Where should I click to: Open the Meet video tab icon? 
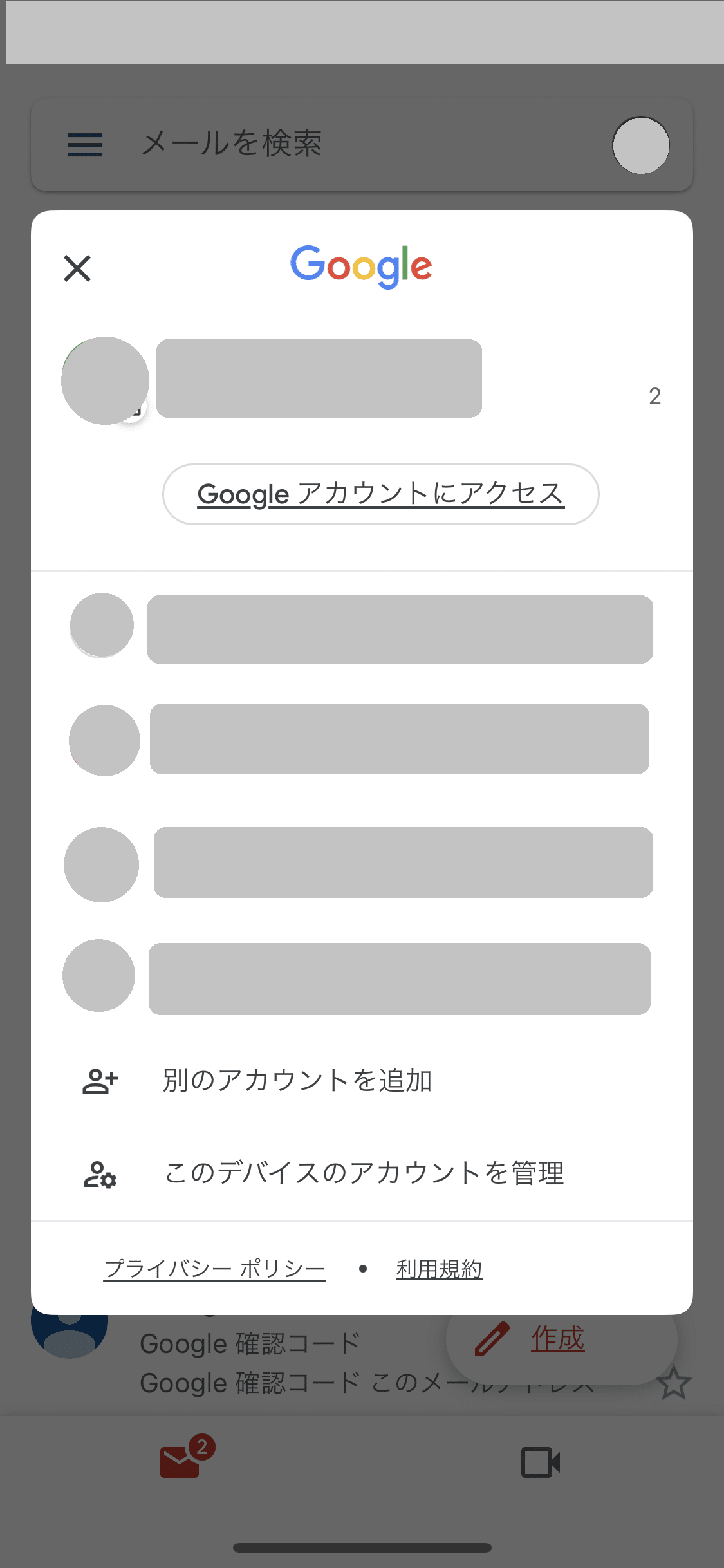[541, 1461]
